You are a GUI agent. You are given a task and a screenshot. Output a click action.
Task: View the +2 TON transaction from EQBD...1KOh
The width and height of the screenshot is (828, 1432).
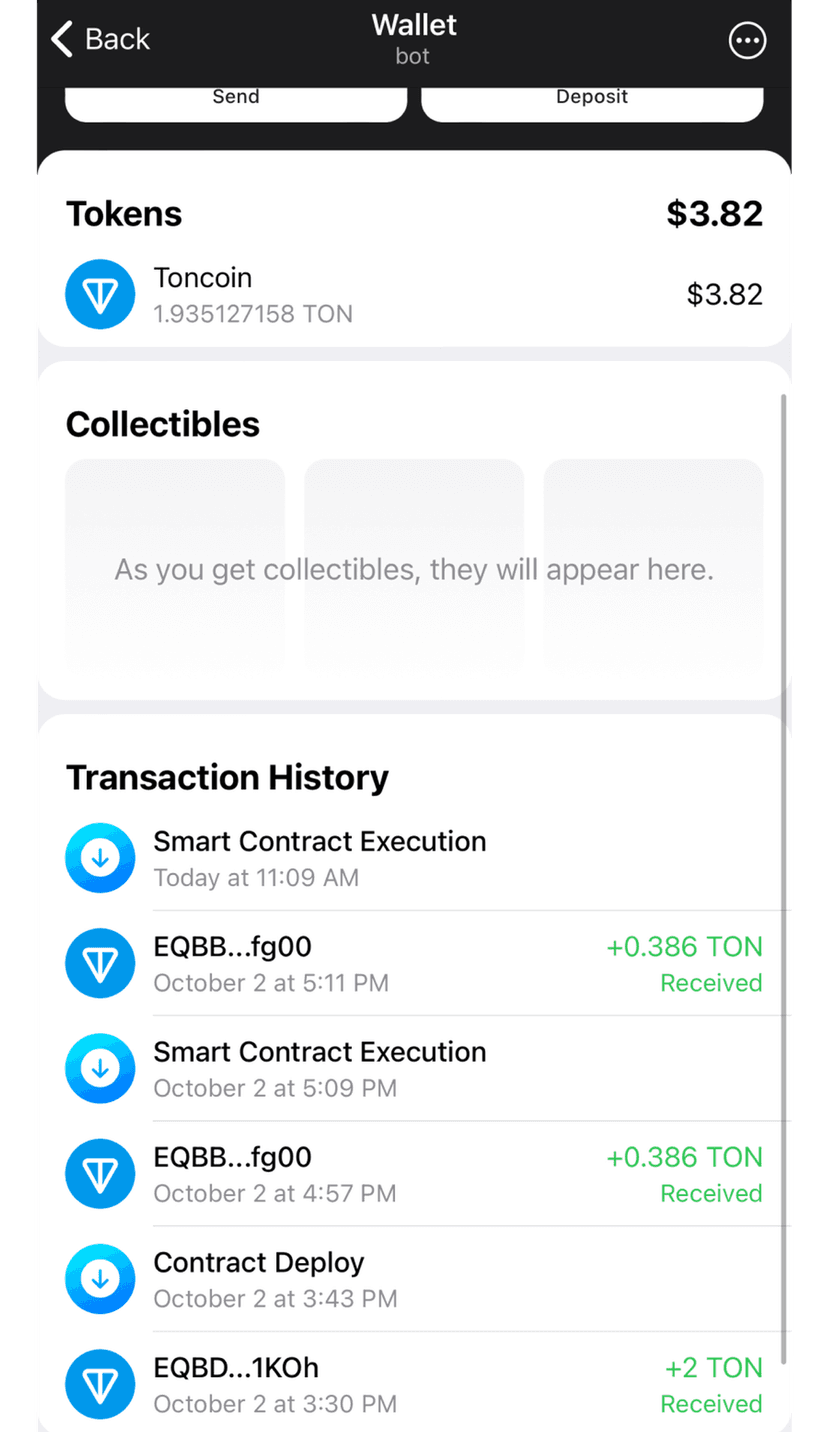pos(413,1384)
